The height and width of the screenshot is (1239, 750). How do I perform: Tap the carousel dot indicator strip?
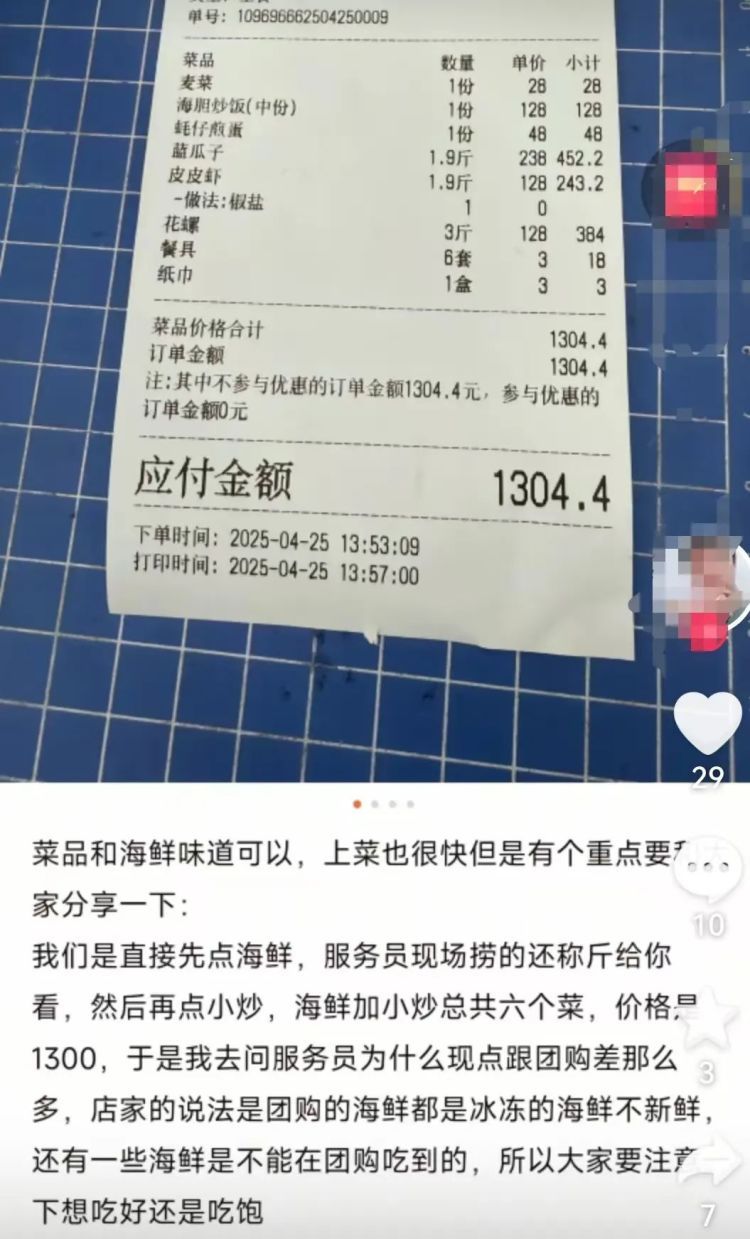tap(383, 803)
